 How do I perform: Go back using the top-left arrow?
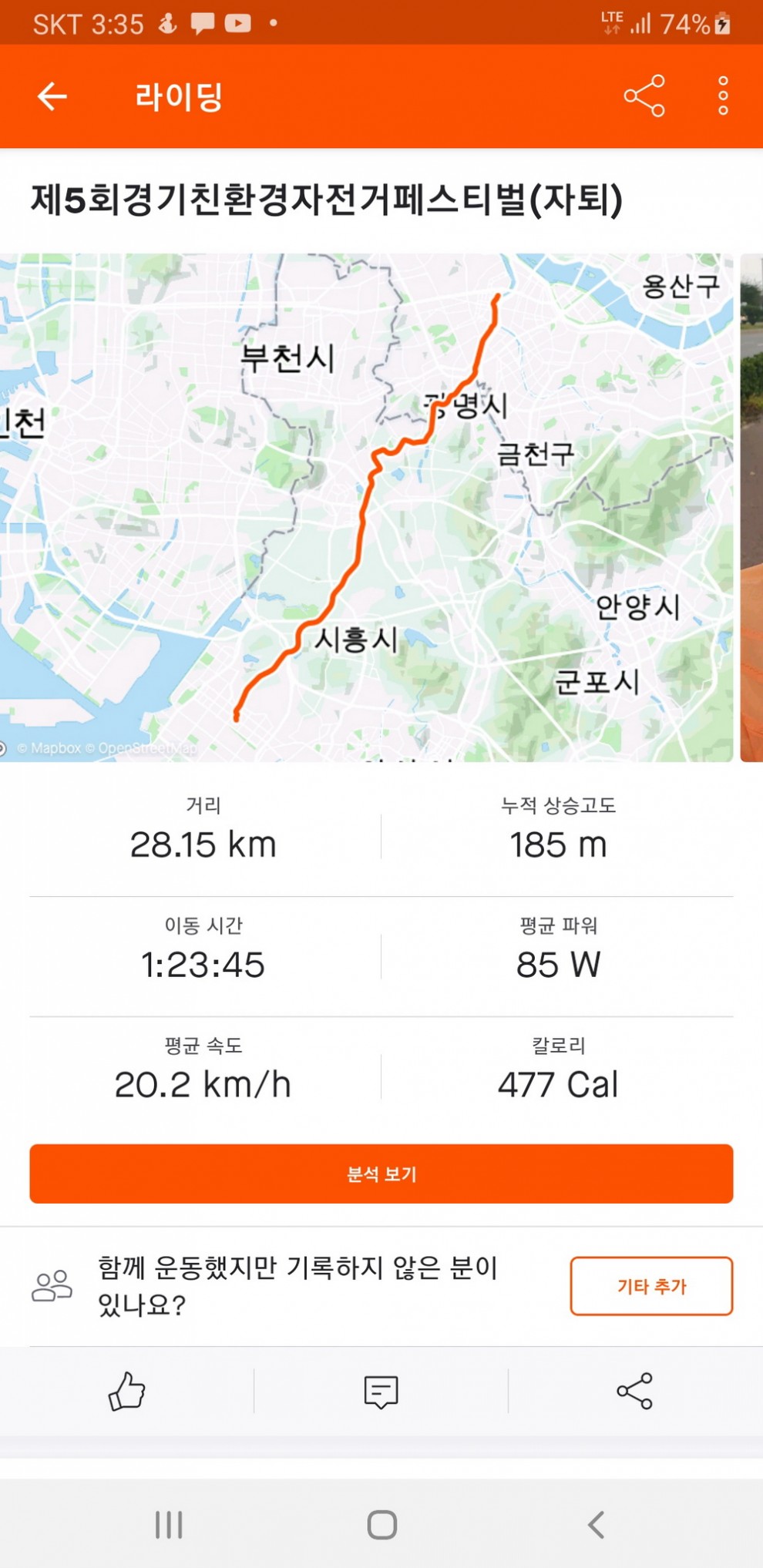point(52,96)
